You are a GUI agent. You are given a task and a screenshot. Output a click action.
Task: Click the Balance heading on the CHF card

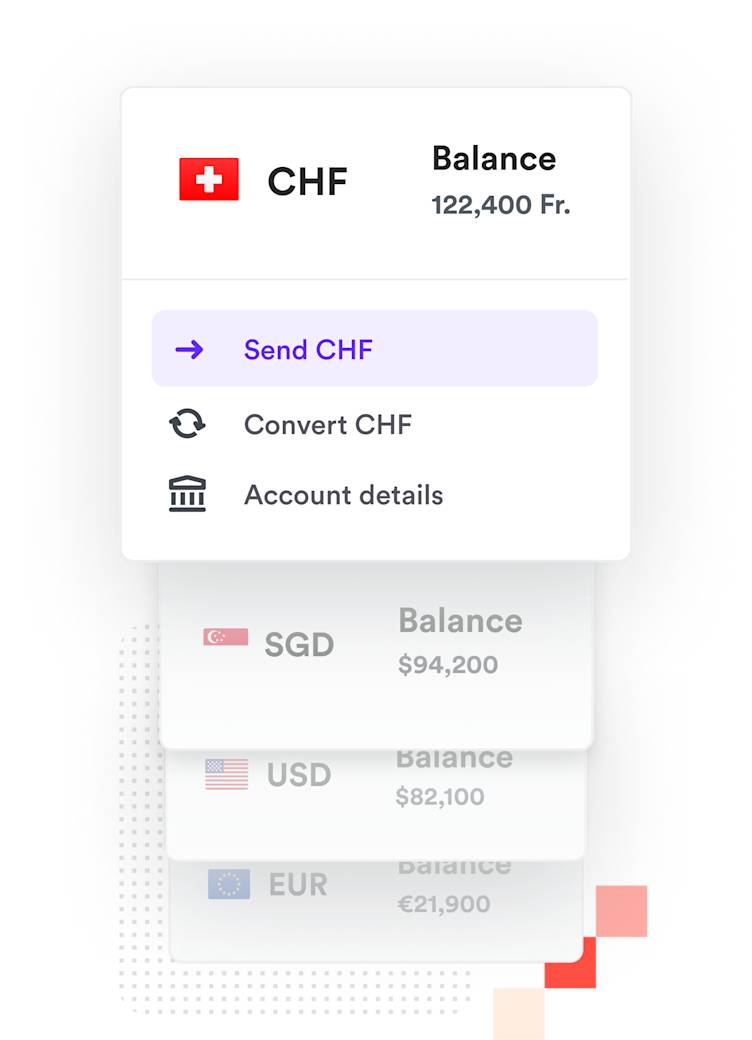(x=494, y=159)
